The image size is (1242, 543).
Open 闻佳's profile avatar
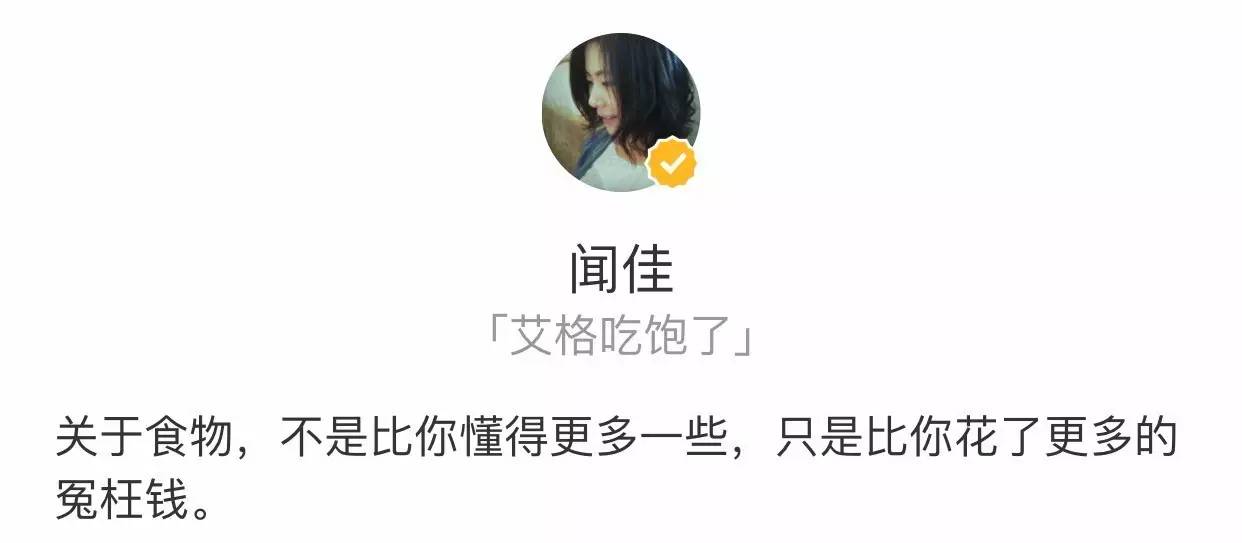(620, 112)
